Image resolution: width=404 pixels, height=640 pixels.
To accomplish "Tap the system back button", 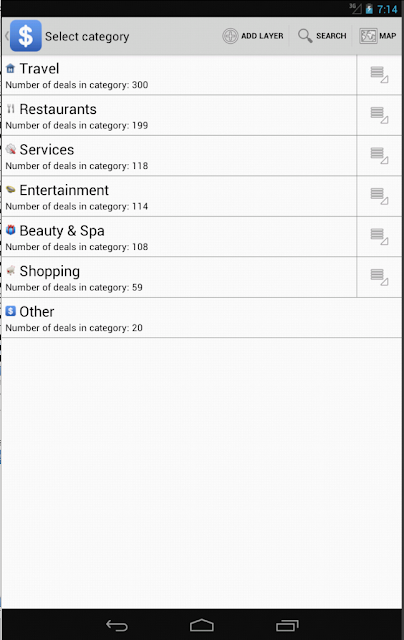I will click(117, 625).
